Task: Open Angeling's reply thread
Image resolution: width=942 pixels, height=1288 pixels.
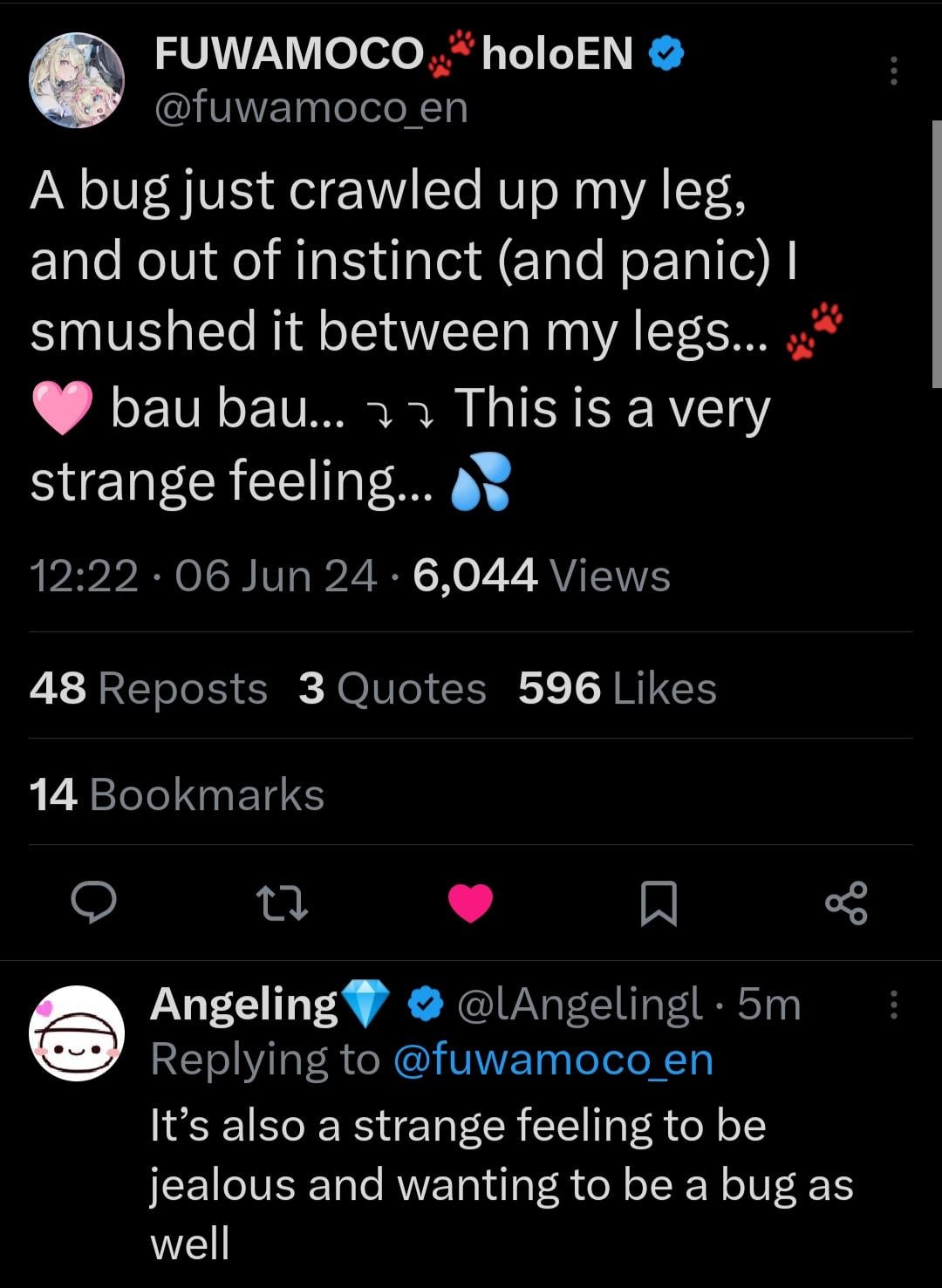Action: point(501,1183)
